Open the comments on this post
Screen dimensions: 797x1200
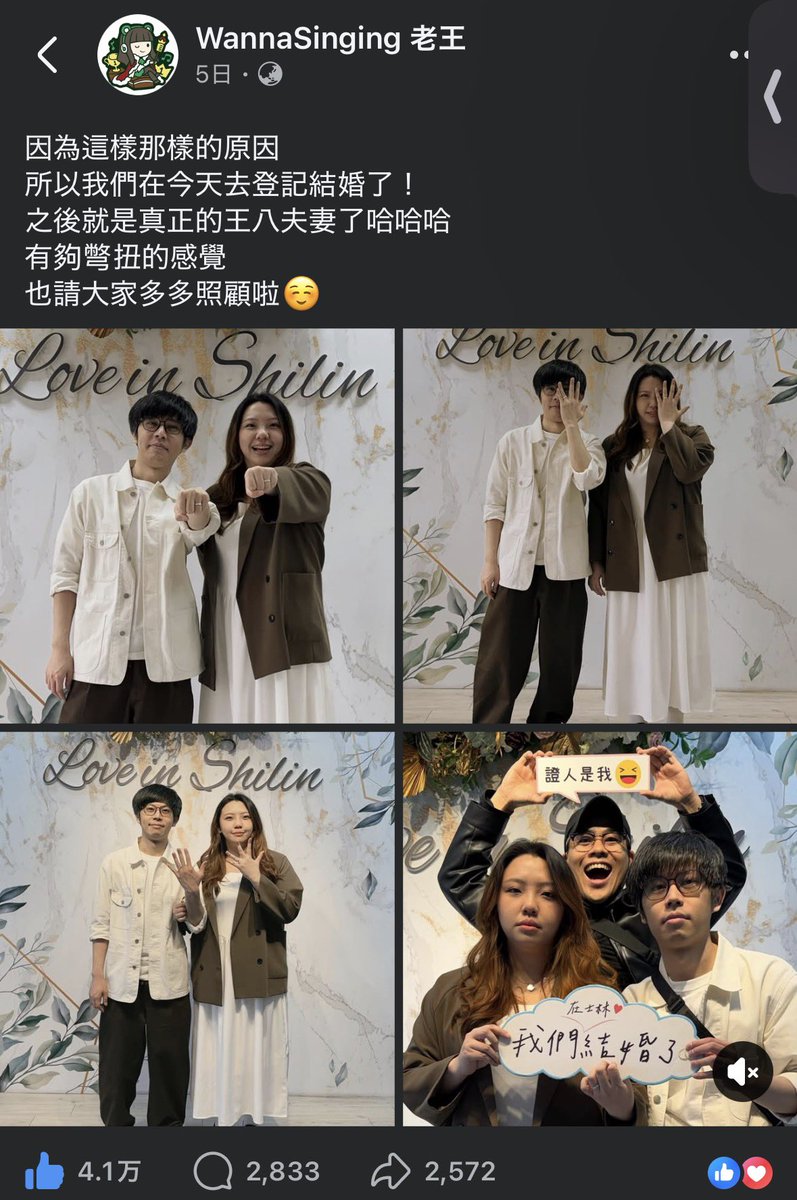coord(256,1171)
